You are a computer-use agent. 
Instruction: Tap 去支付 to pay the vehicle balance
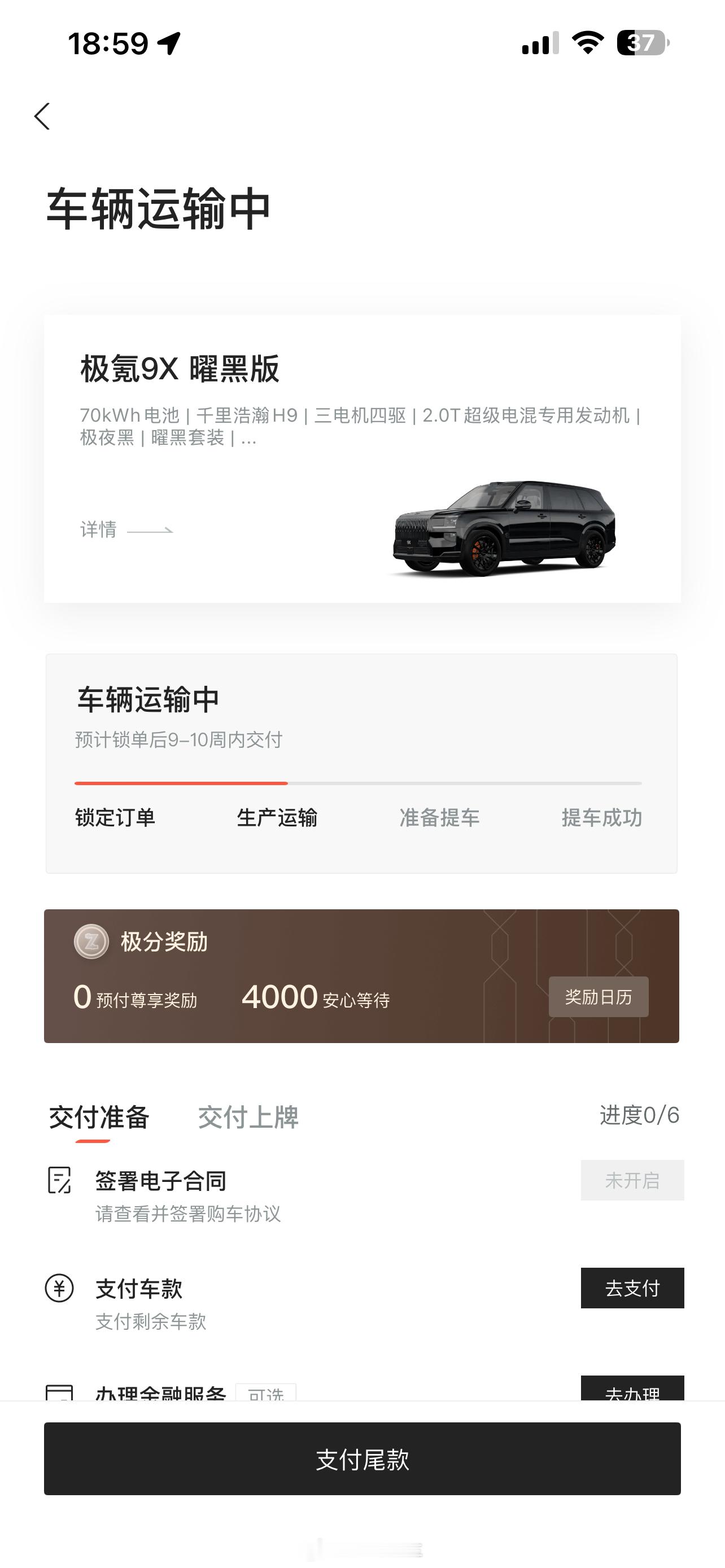[632, 1288]
